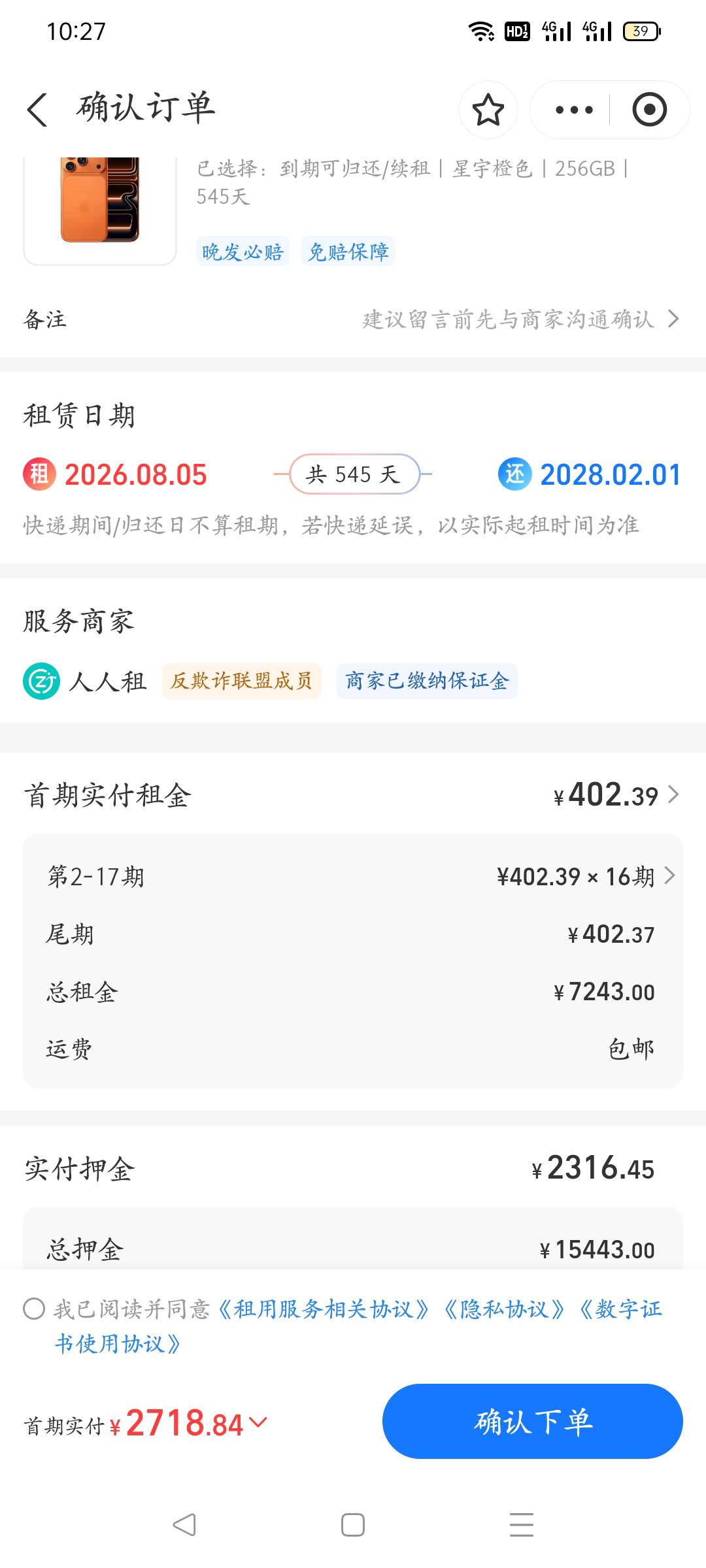Tap 确认下单 to place the order
The height and width of the screenshot is (1568, 706).
(x=533, y=1421)
